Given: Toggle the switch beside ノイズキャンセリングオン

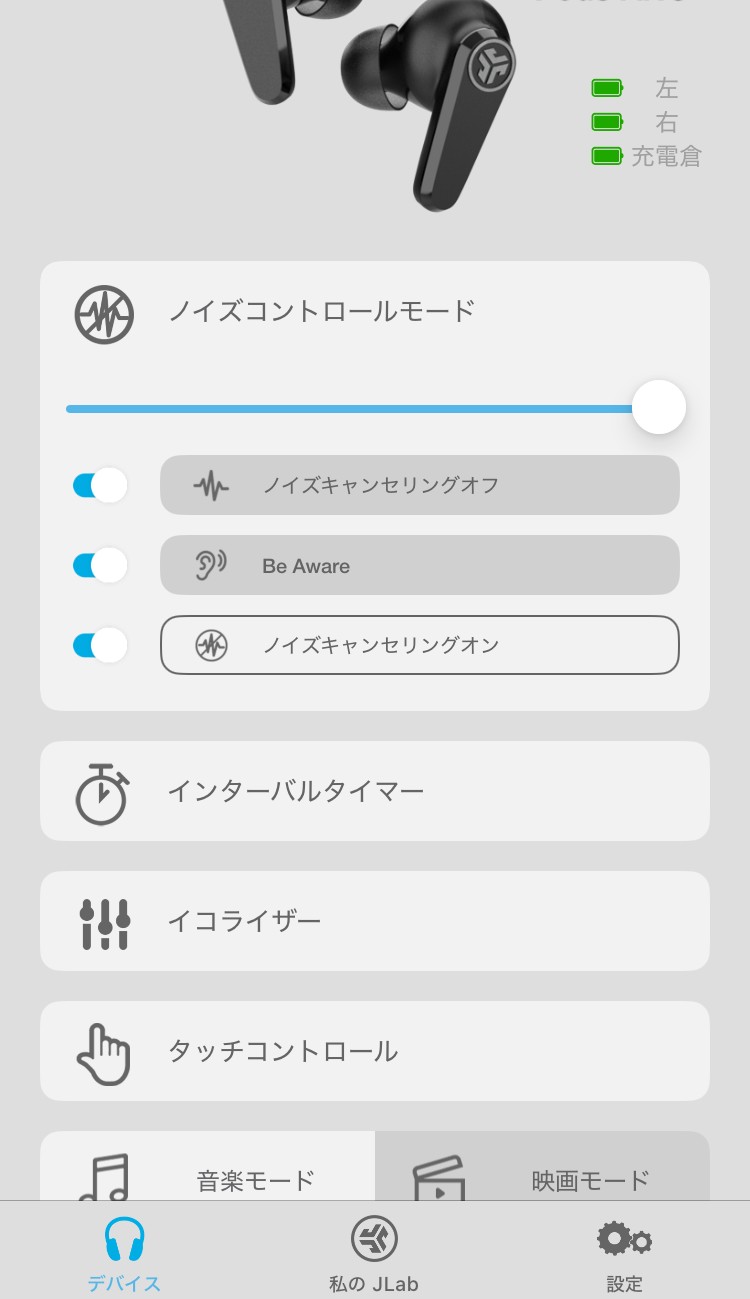Looking at the screenshot, I should tap(99, 645).
